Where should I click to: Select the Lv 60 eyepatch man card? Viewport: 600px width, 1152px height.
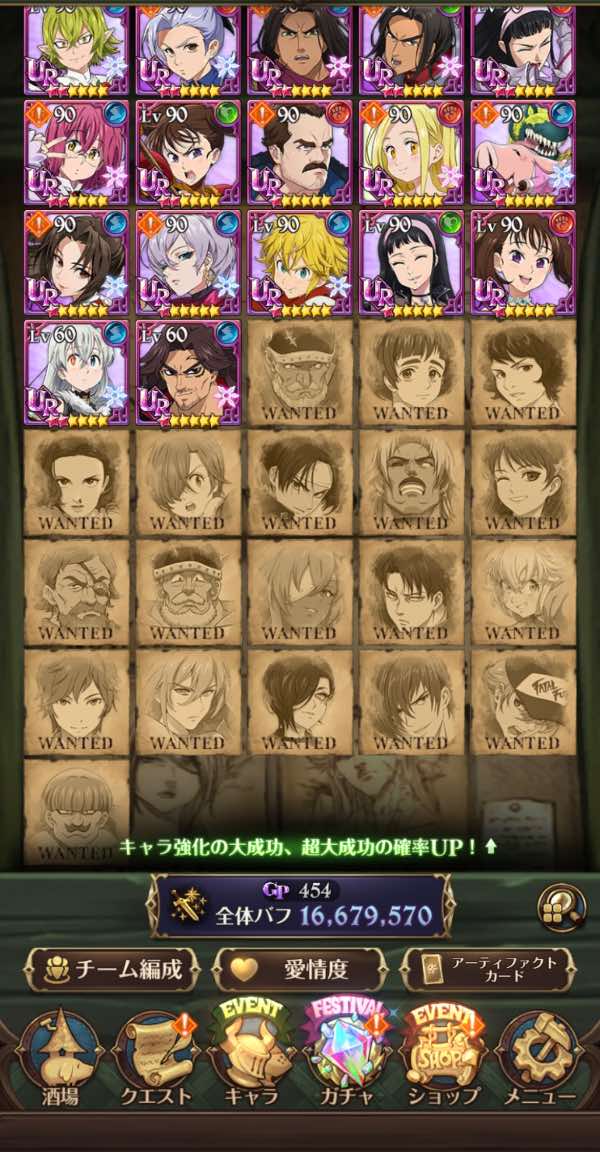[x=188, y=372]
